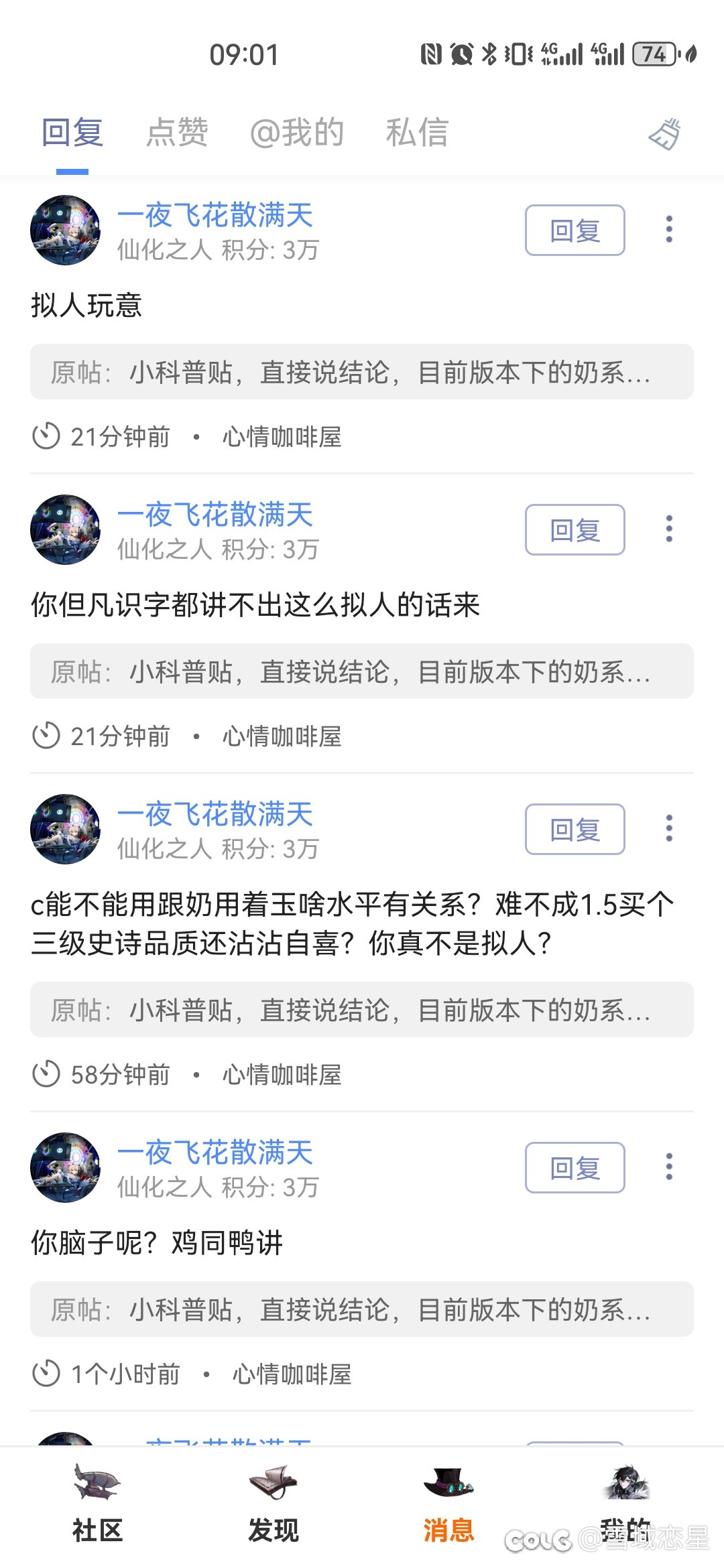Viewport: 724px width, 1568px height.
Task: Open more options for '你脑子呢' comment
Action: pos(668,1167)
